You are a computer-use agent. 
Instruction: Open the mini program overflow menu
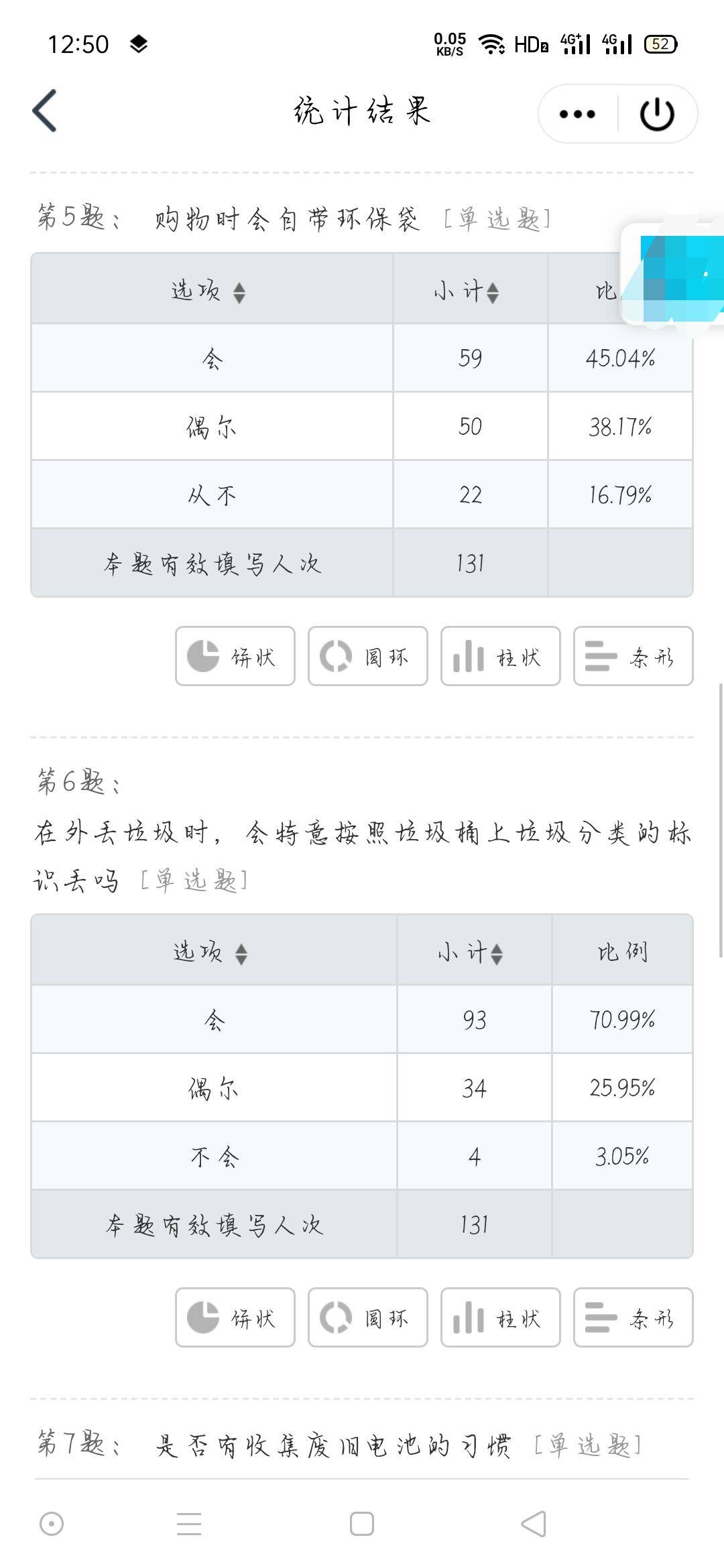pos(577,114)
